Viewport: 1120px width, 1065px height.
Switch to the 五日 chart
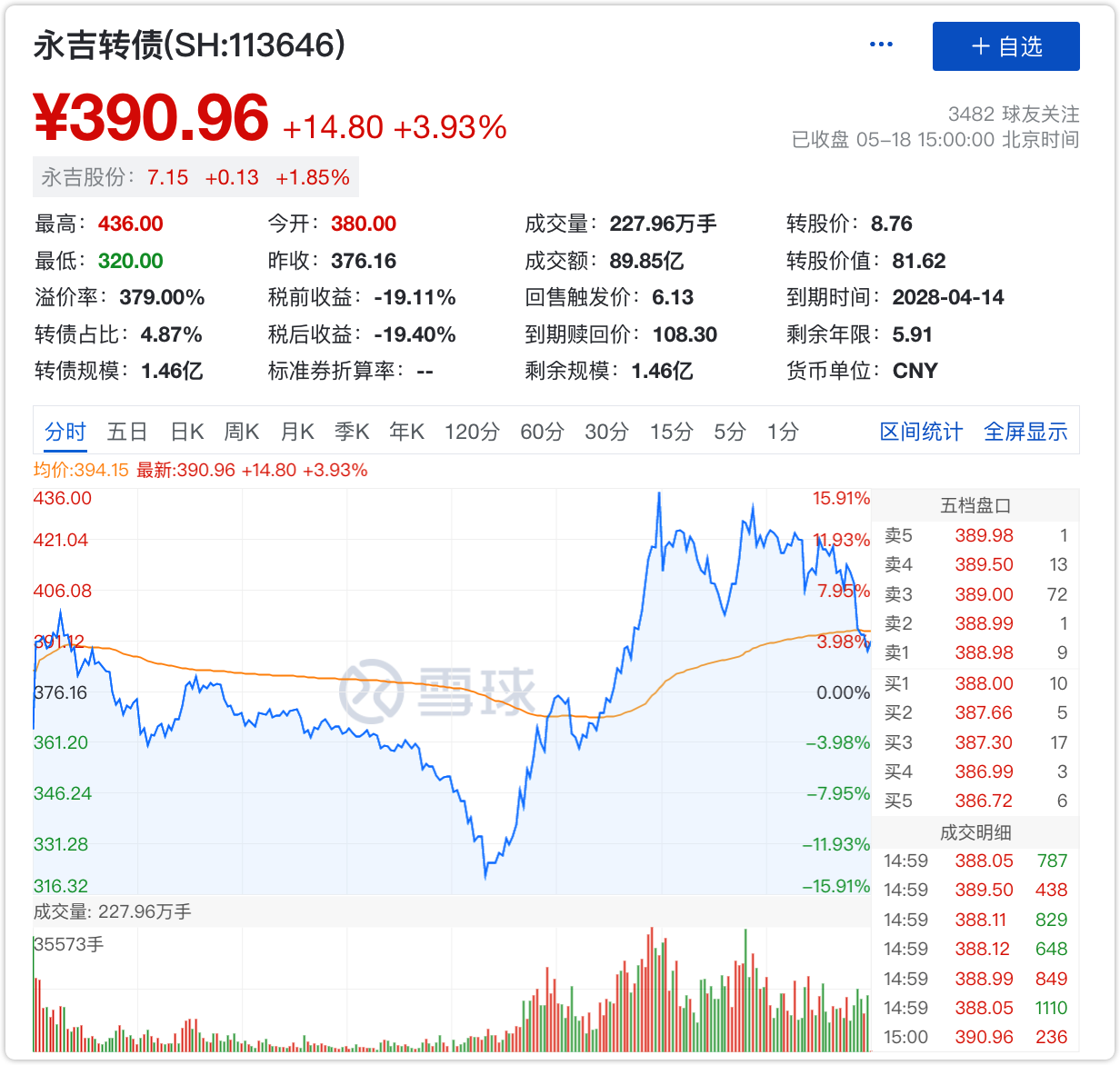click(127, 432)
